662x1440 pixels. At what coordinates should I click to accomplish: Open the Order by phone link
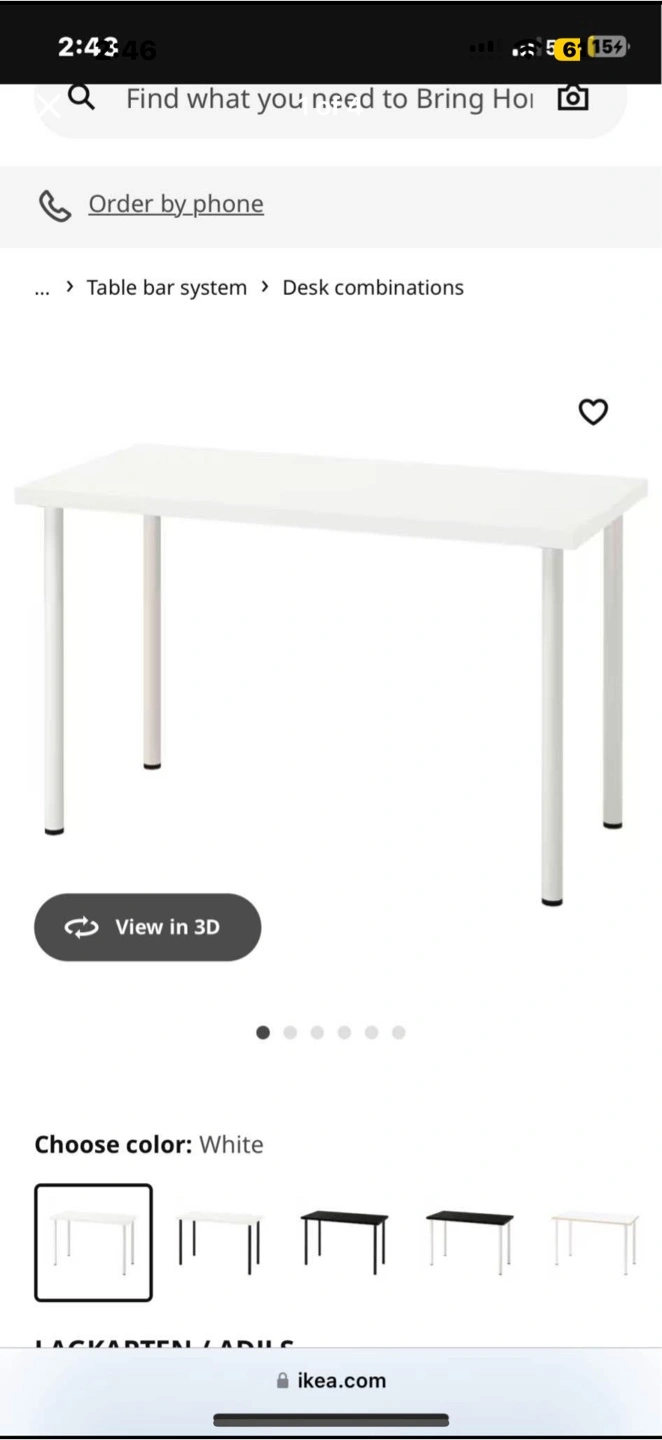(x=175, y=204)
